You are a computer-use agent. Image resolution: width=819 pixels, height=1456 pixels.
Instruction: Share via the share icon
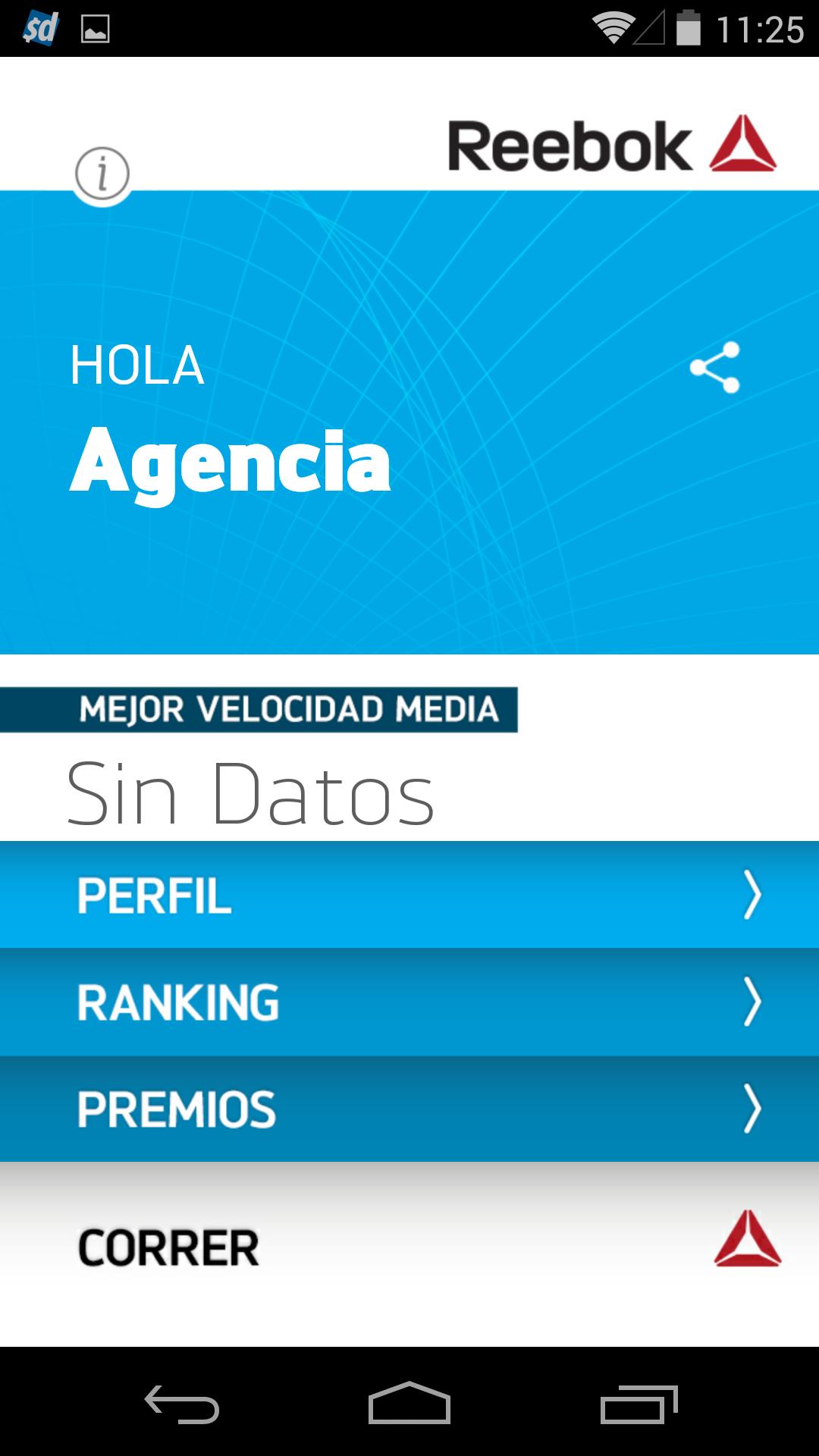[x=714, y=368]
